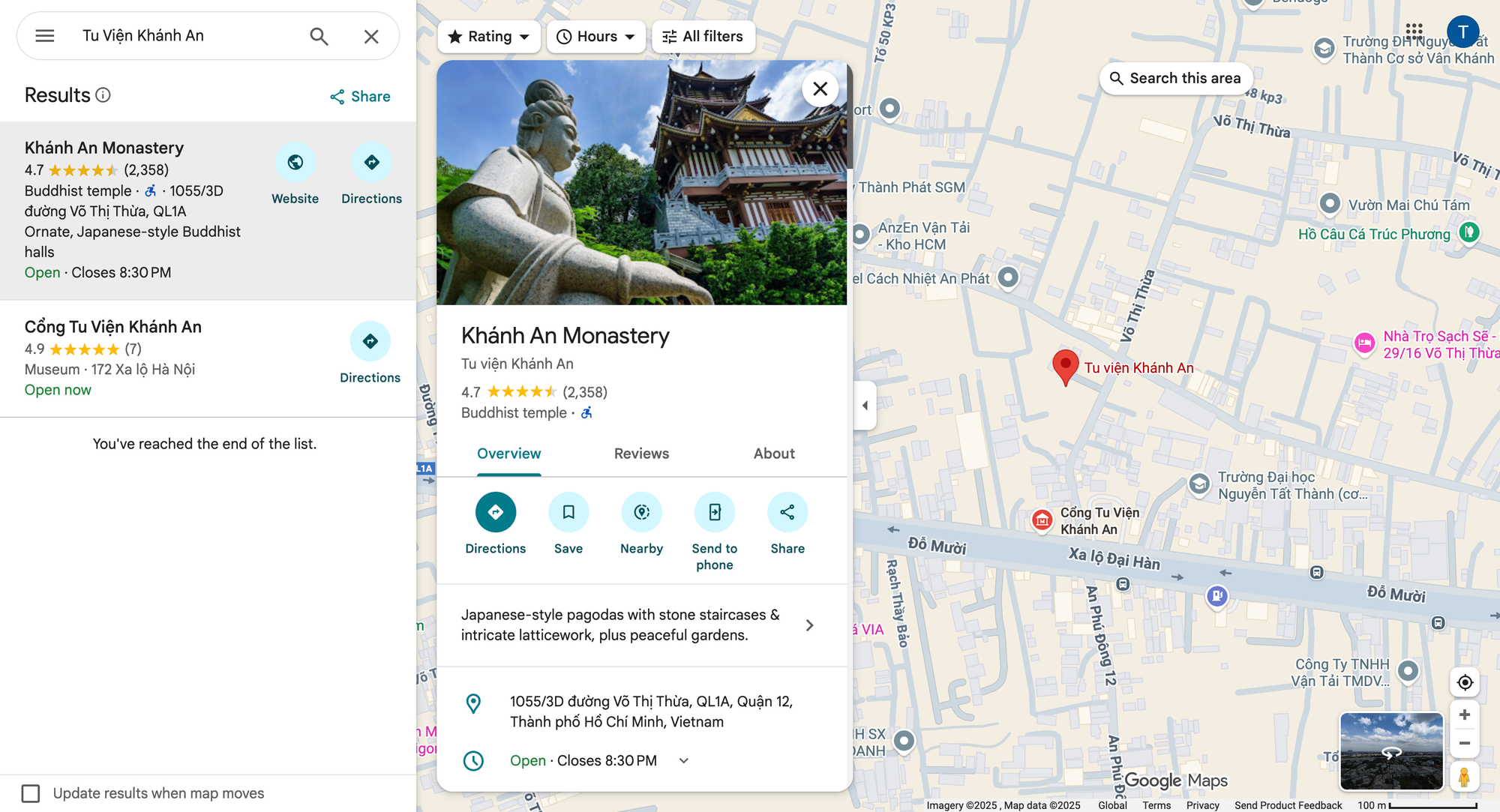This screenshot has width=1500, height=812.
Task: Open the hamburger main menu
Action: (x=45, y=36)
